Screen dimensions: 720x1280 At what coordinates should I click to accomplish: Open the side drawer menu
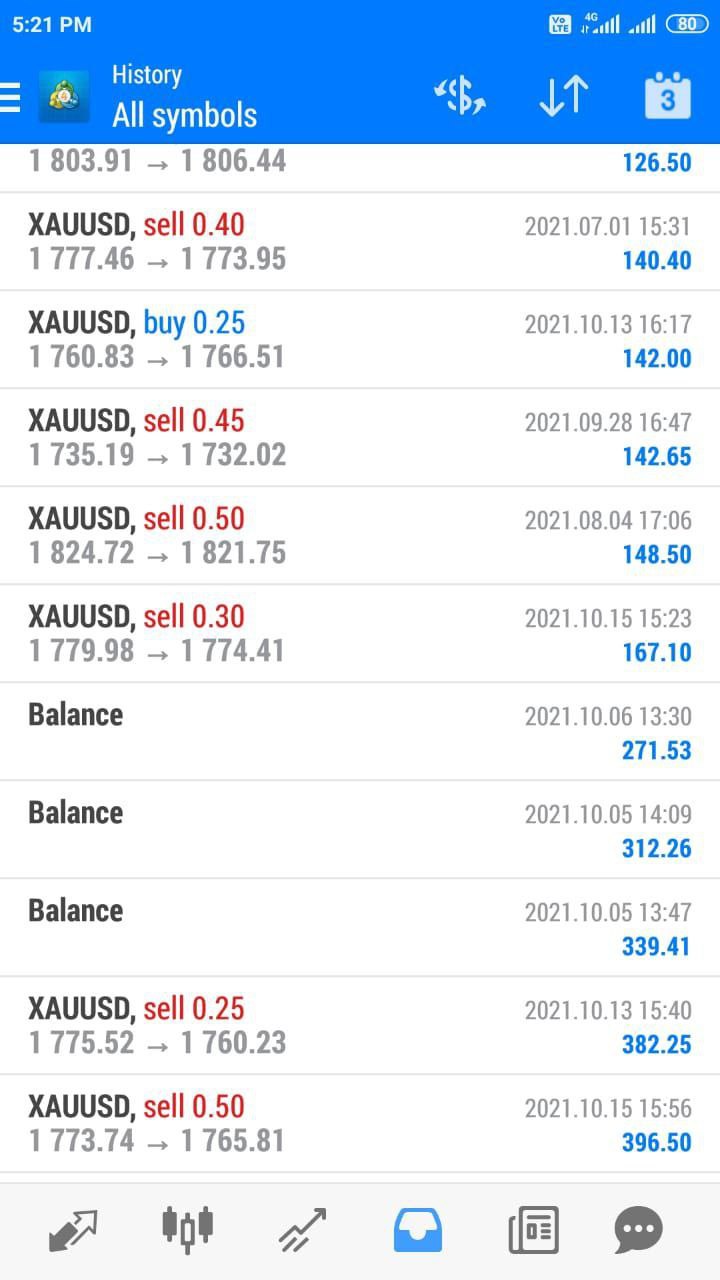click(x=10, y=97)
